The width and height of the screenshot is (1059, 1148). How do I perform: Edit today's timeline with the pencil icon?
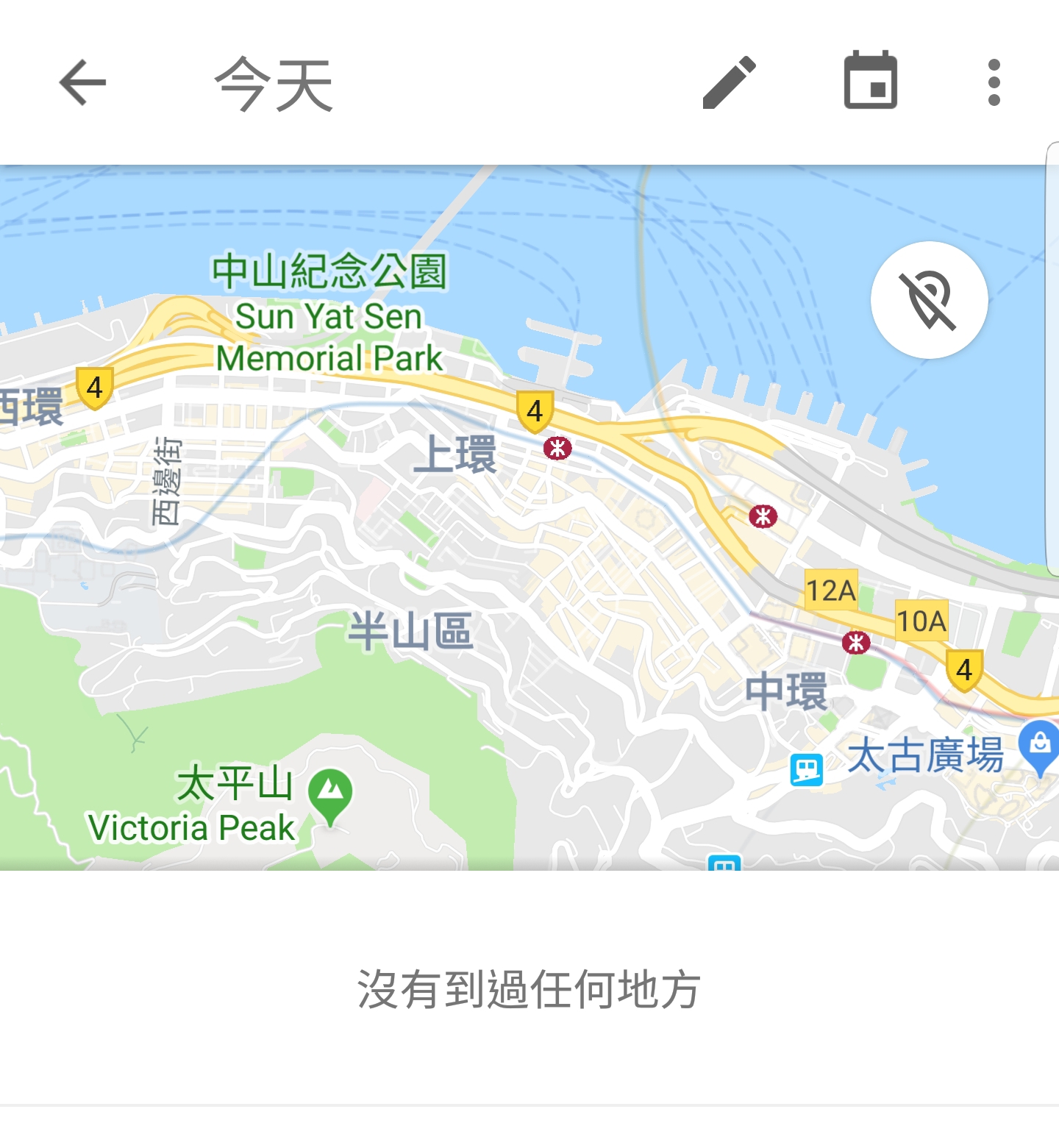tap(729, 82)
